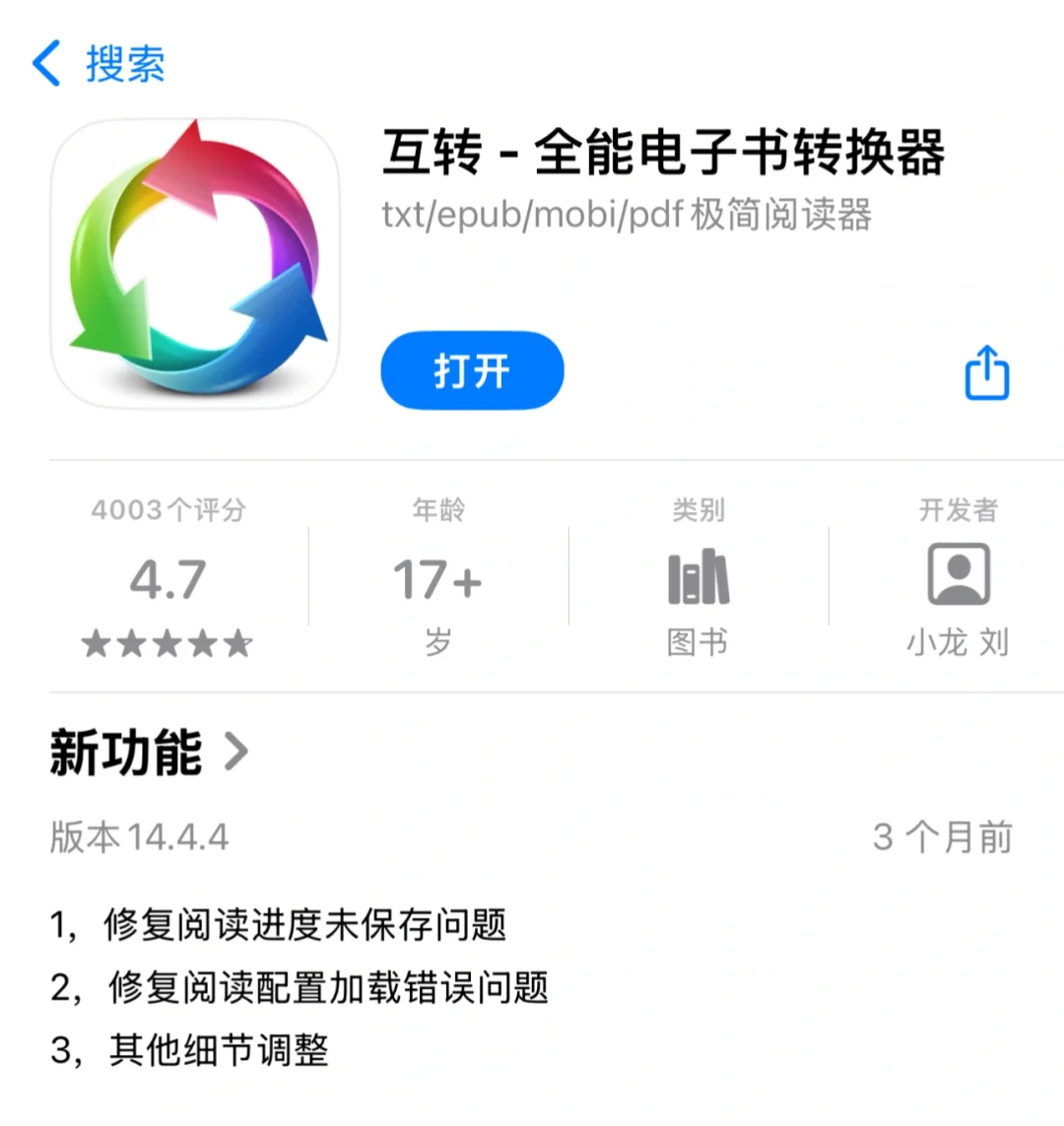The image size is (1064, 1126).
Task: Open 新功能 version history
Action: coord(148,754)
